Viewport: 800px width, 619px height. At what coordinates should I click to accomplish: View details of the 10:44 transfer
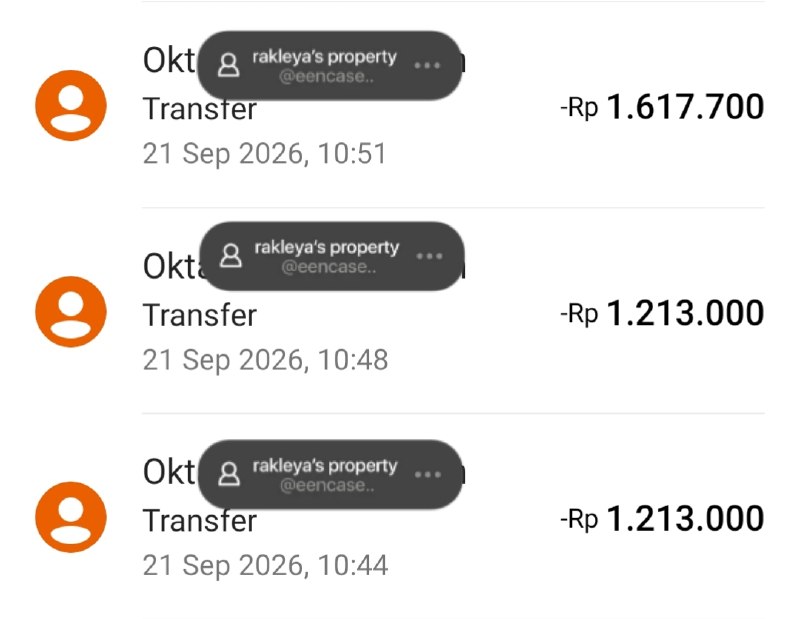tap(400, 516)
